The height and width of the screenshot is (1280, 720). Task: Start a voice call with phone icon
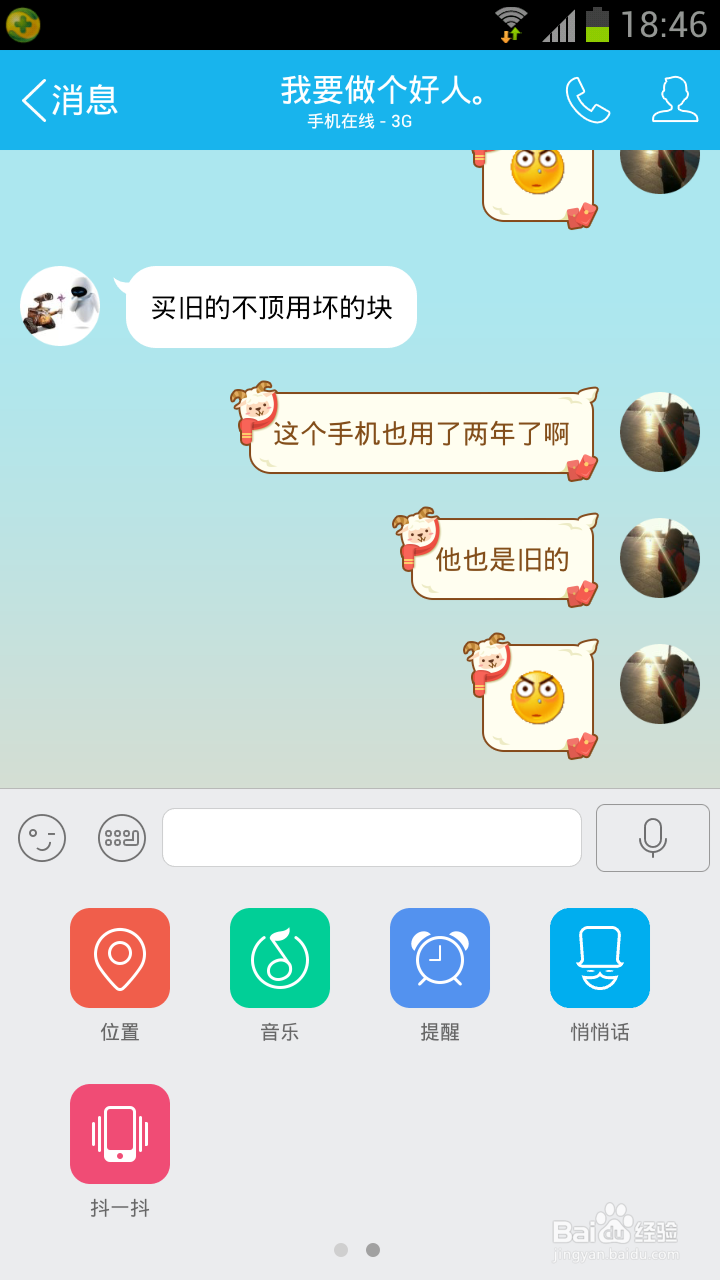click(x=587, y=101)
